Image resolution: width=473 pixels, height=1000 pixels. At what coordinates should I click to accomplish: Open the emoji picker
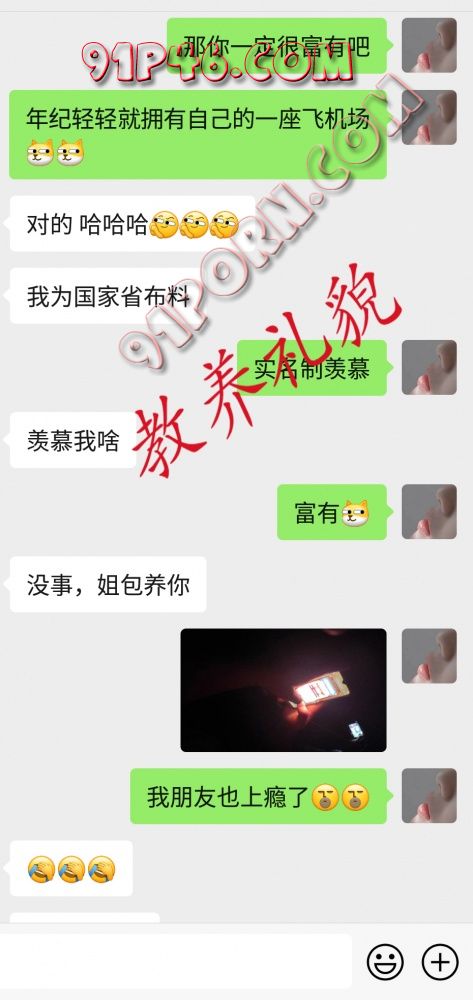[385, 962]
